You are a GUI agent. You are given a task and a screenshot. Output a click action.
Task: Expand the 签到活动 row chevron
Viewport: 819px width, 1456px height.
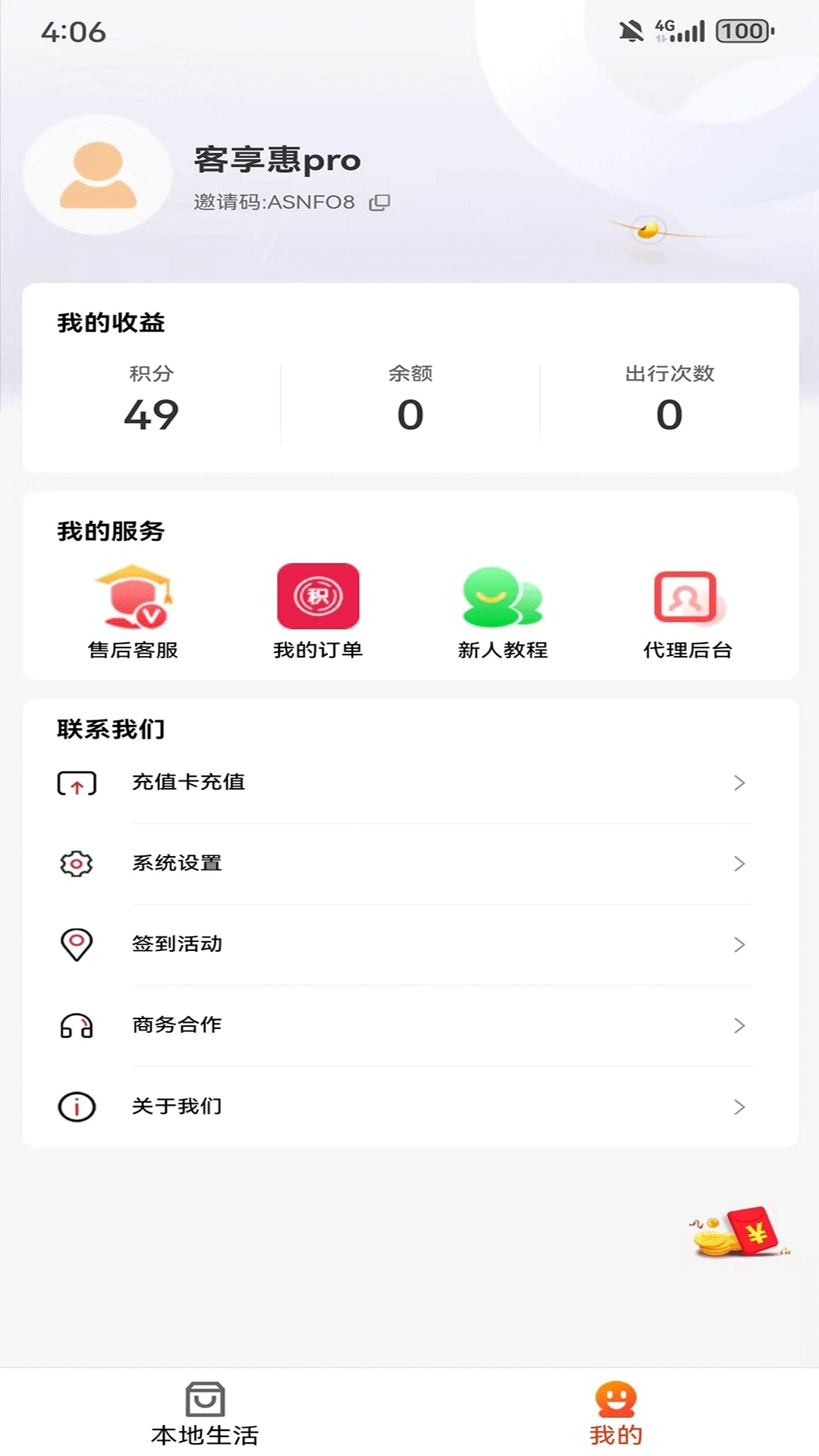pyautogui.click(x=739, y=944)
